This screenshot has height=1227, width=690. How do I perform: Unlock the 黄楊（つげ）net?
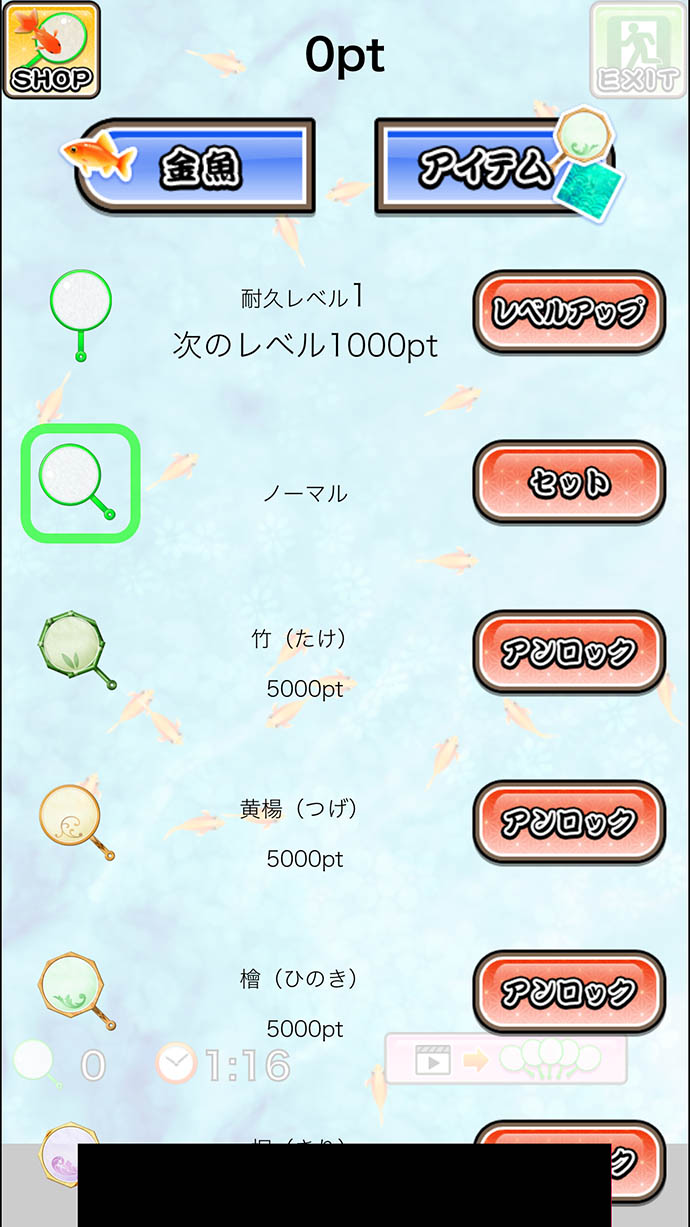(x=569, y=822)
